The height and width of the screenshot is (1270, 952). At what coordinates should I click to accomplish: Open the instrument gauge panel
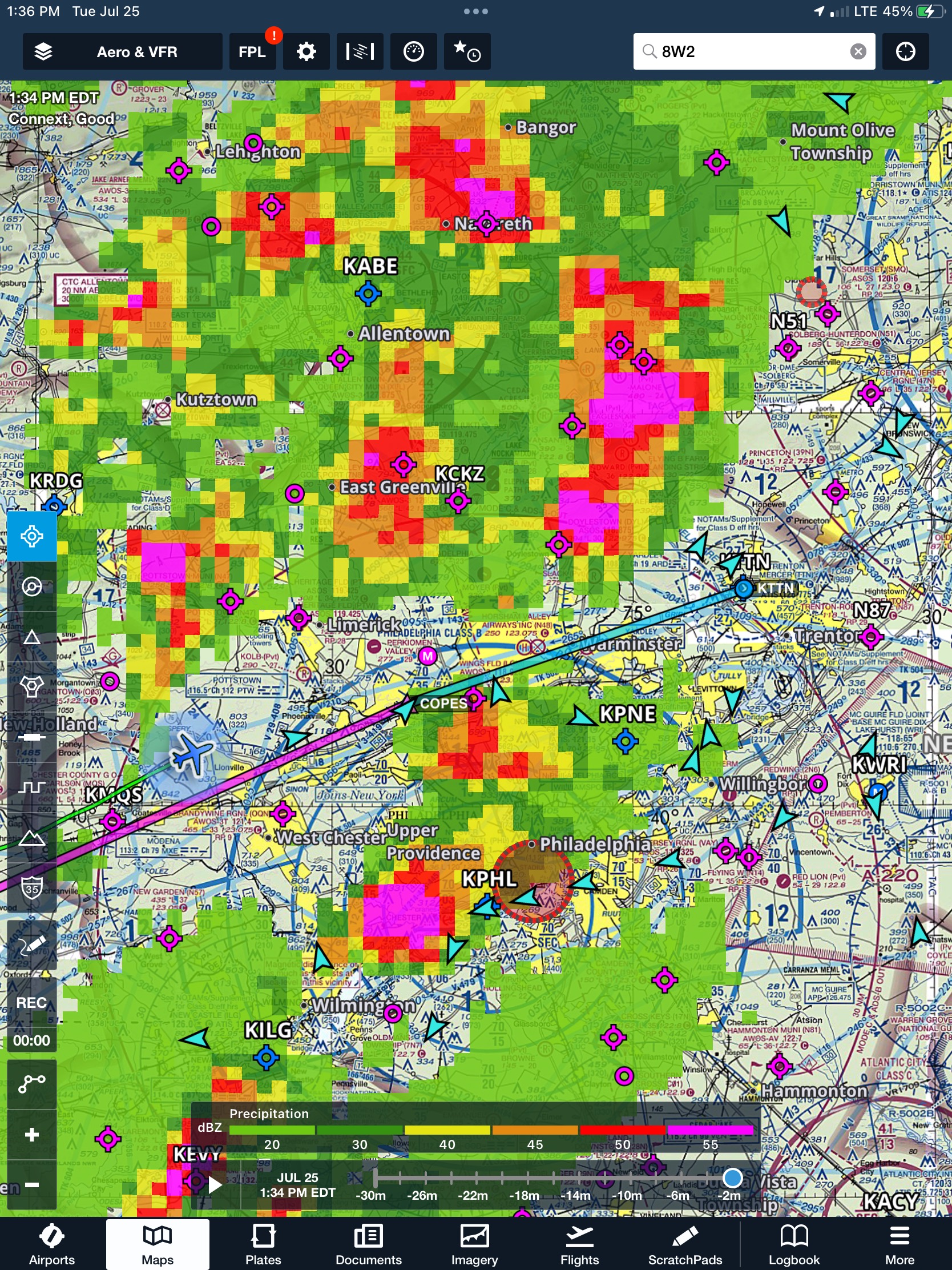pyautogui.click(x=413, y=51)
